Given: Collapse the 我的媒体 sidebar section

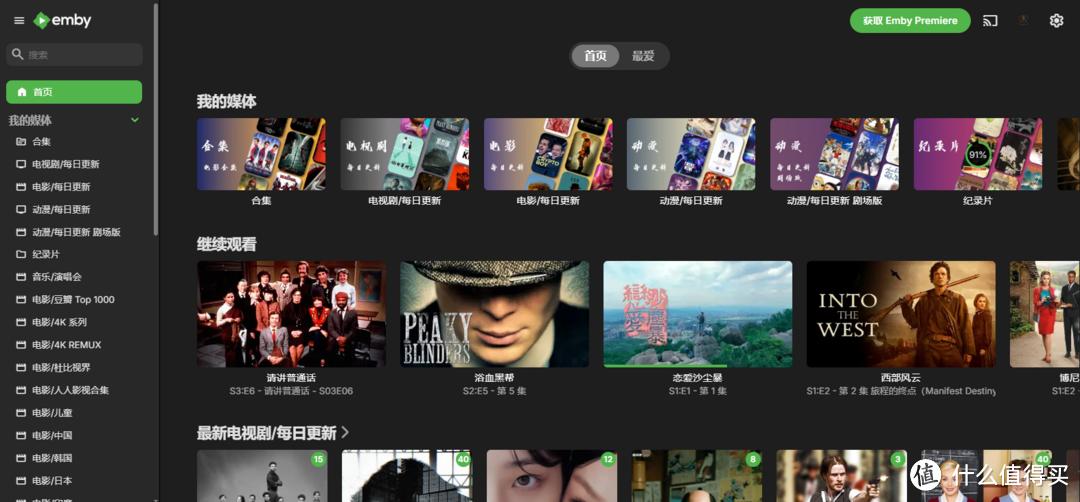Looking at the screenshot, I should coord(135,120).
